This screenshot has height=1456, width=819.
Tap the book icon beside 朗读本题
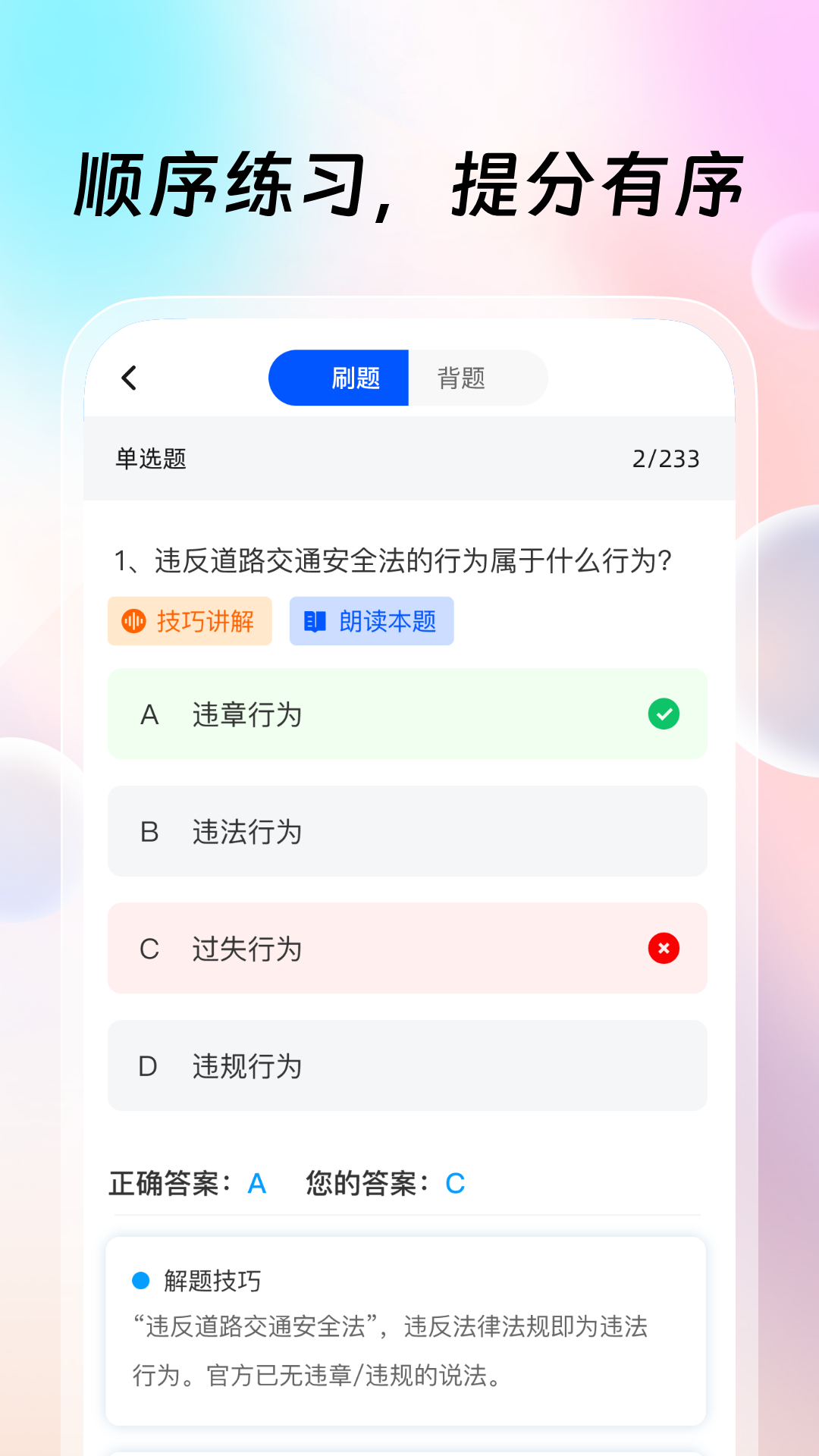point(314,620)
